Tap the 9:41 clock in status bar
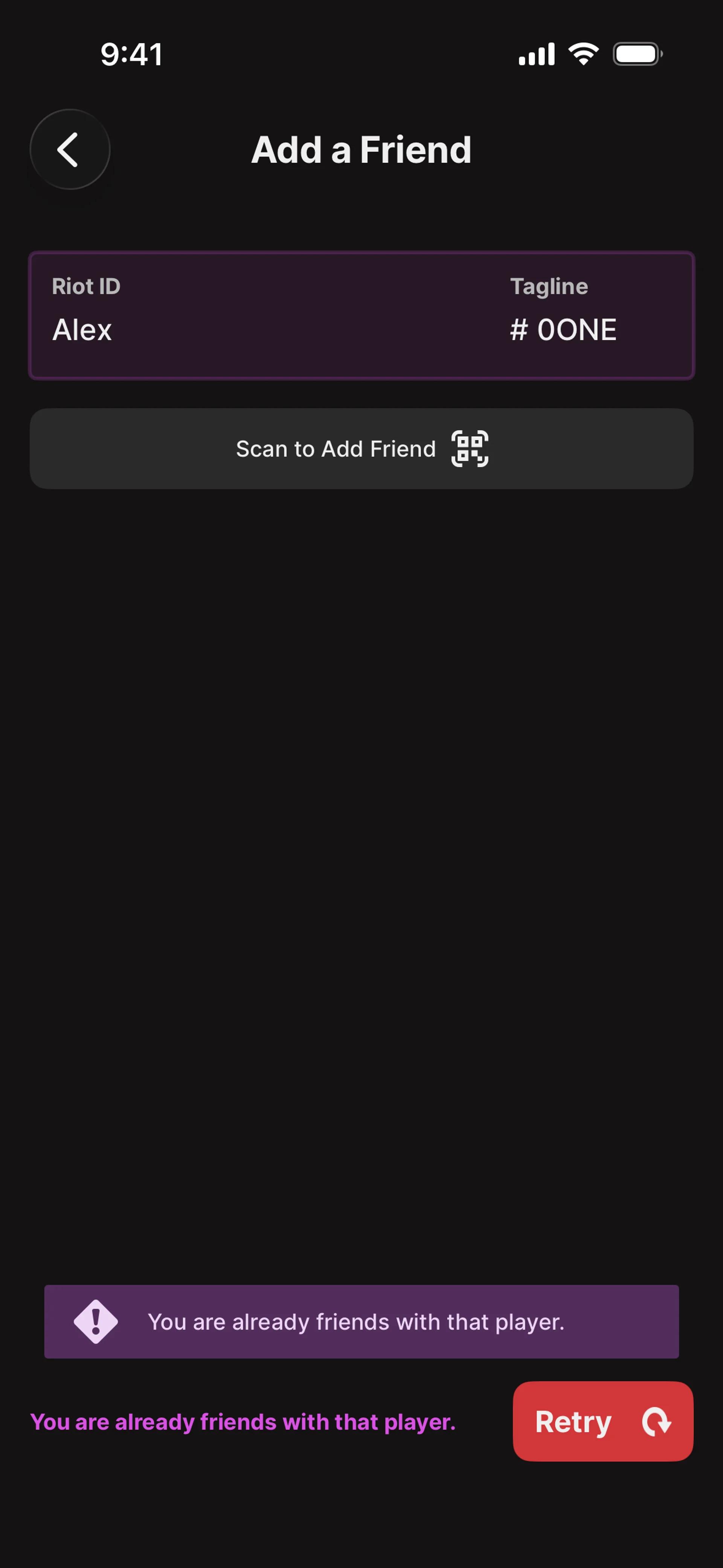 [131, 53]
